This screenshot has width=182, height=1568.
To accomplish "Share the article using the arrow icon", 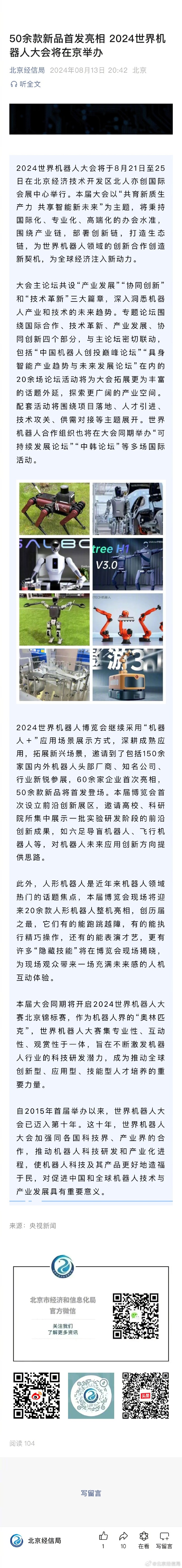I will (123, 1536).
